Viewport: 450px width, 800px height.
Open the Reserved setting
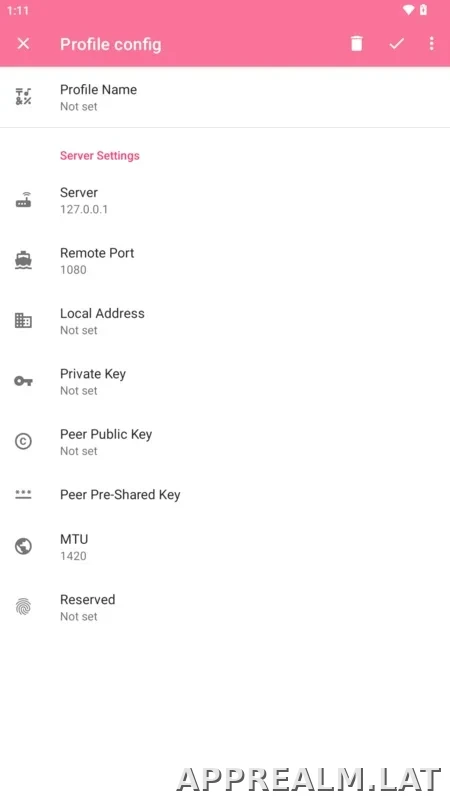(225, 607)
